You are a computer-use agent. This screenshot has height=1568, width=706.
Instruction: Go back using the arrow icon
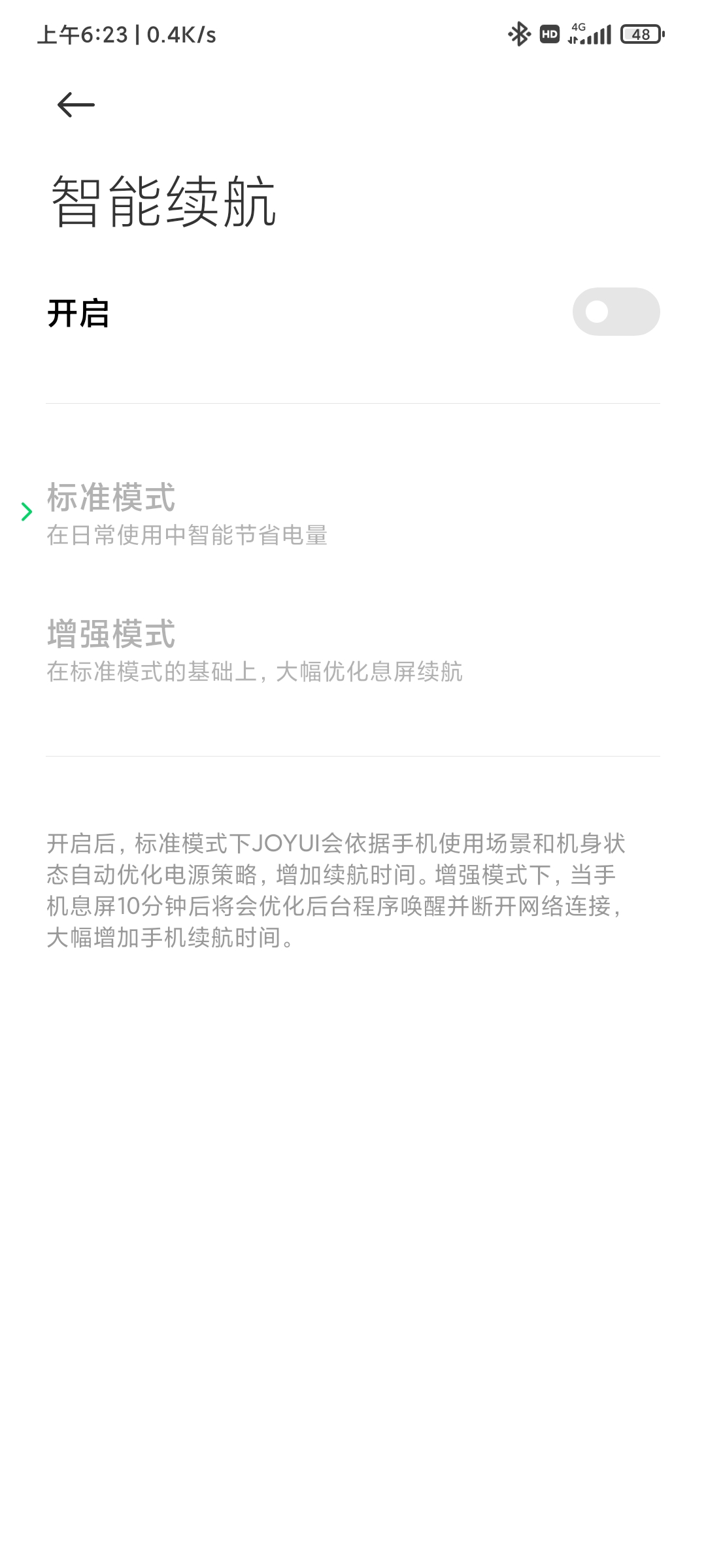point(76,105)
